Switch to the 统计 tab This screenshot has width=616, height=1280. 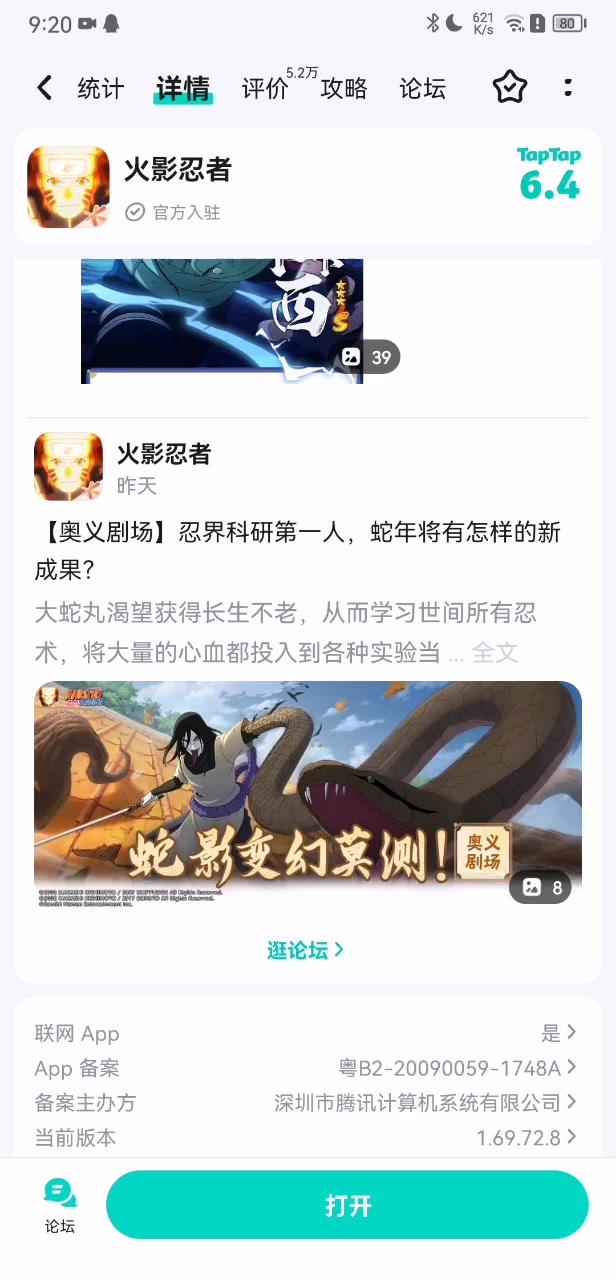coord(101,88)
